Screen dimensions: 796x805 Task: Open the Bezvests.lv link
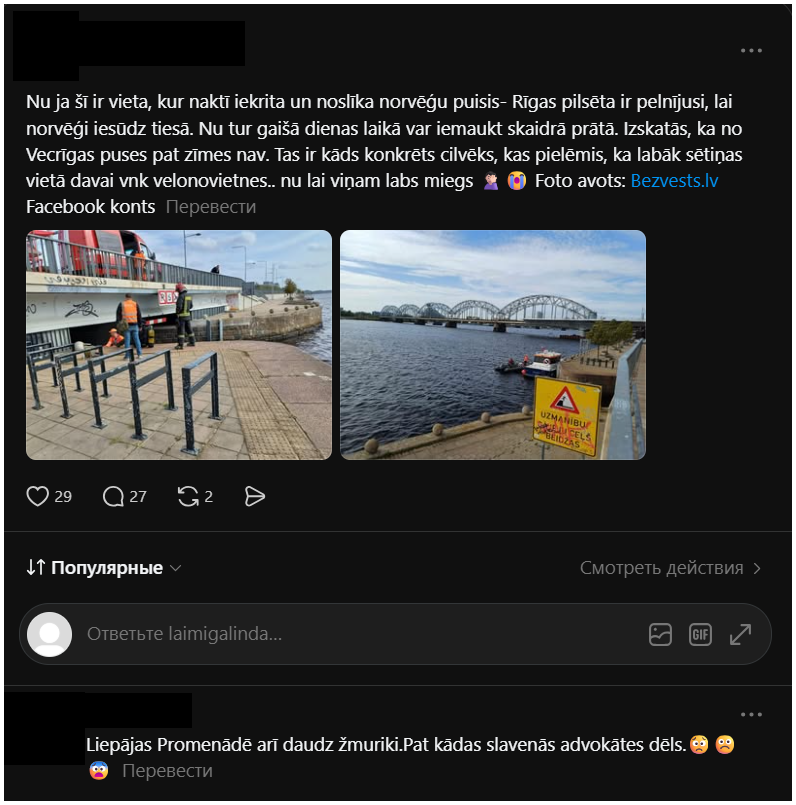click(x=674, y=181)
